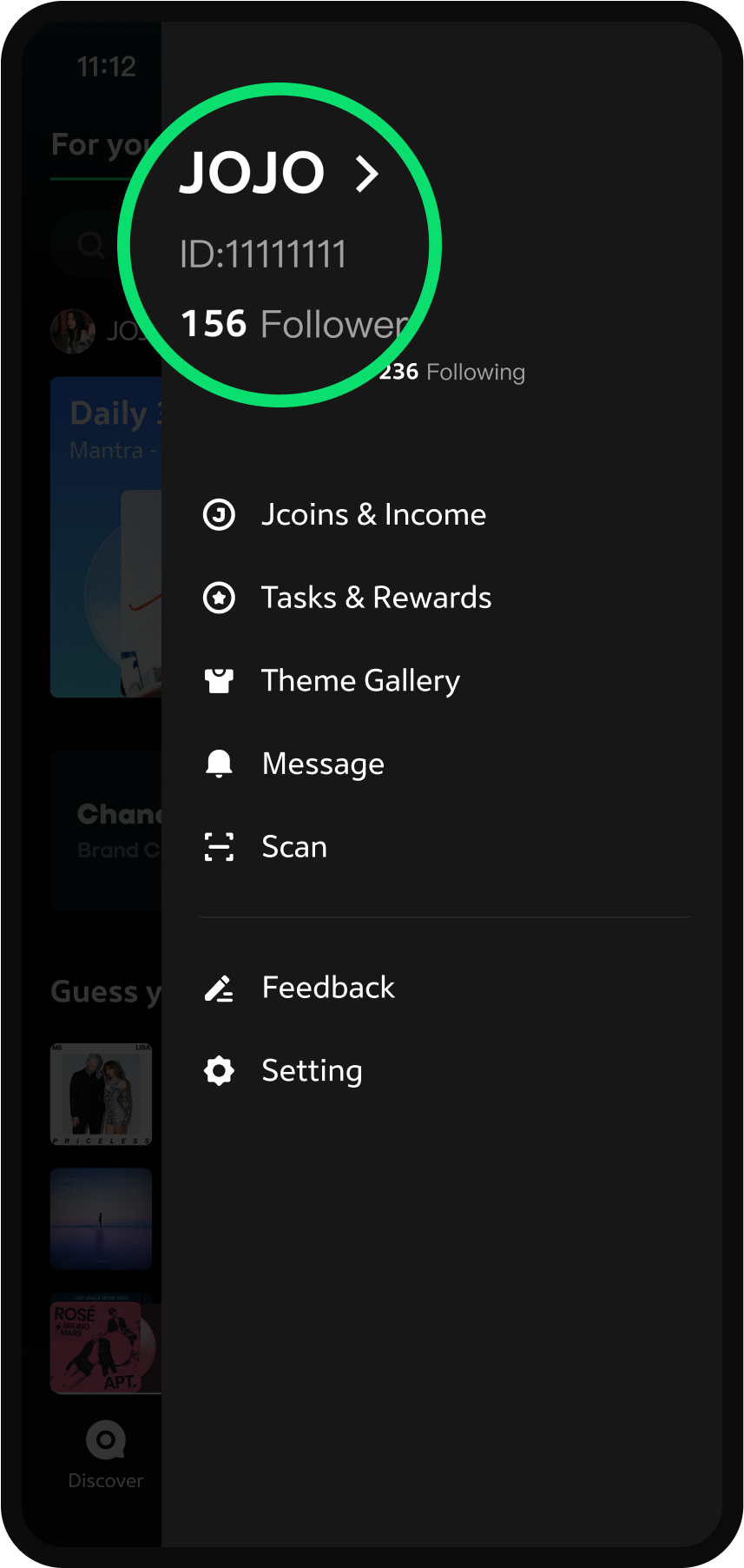Open Jcoins & Income
This screenshot has height=1568, width=744.
373,514
